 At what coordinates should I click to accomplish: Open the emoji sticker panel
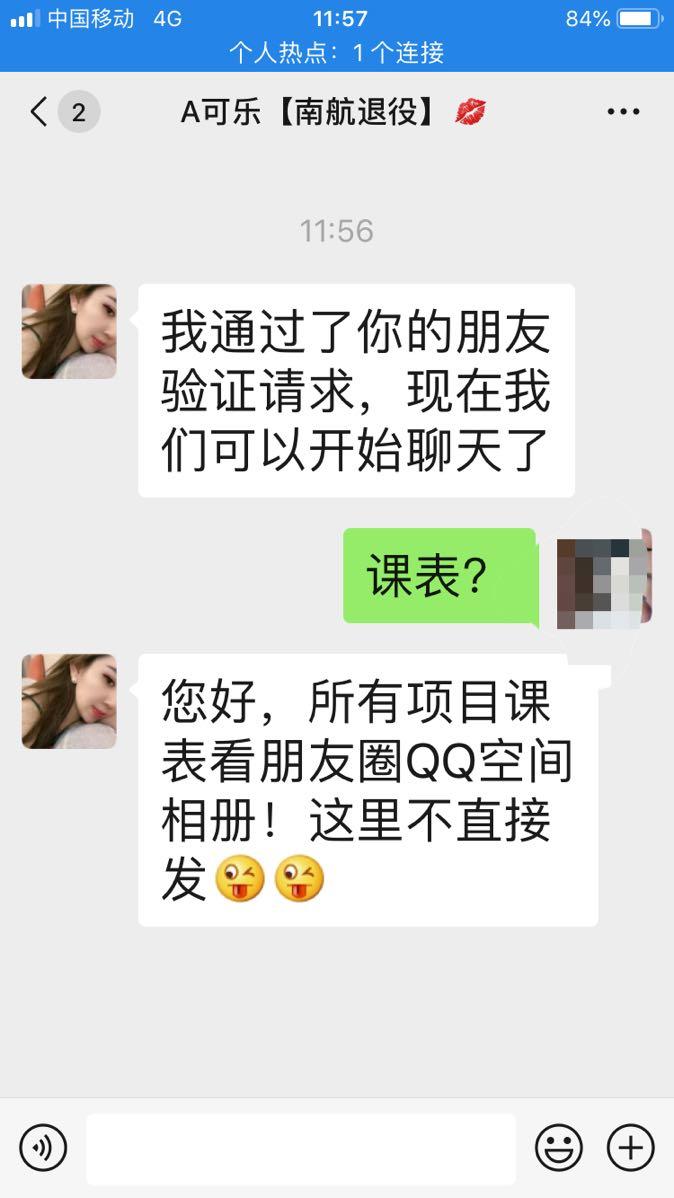(x=558, y=1147)
